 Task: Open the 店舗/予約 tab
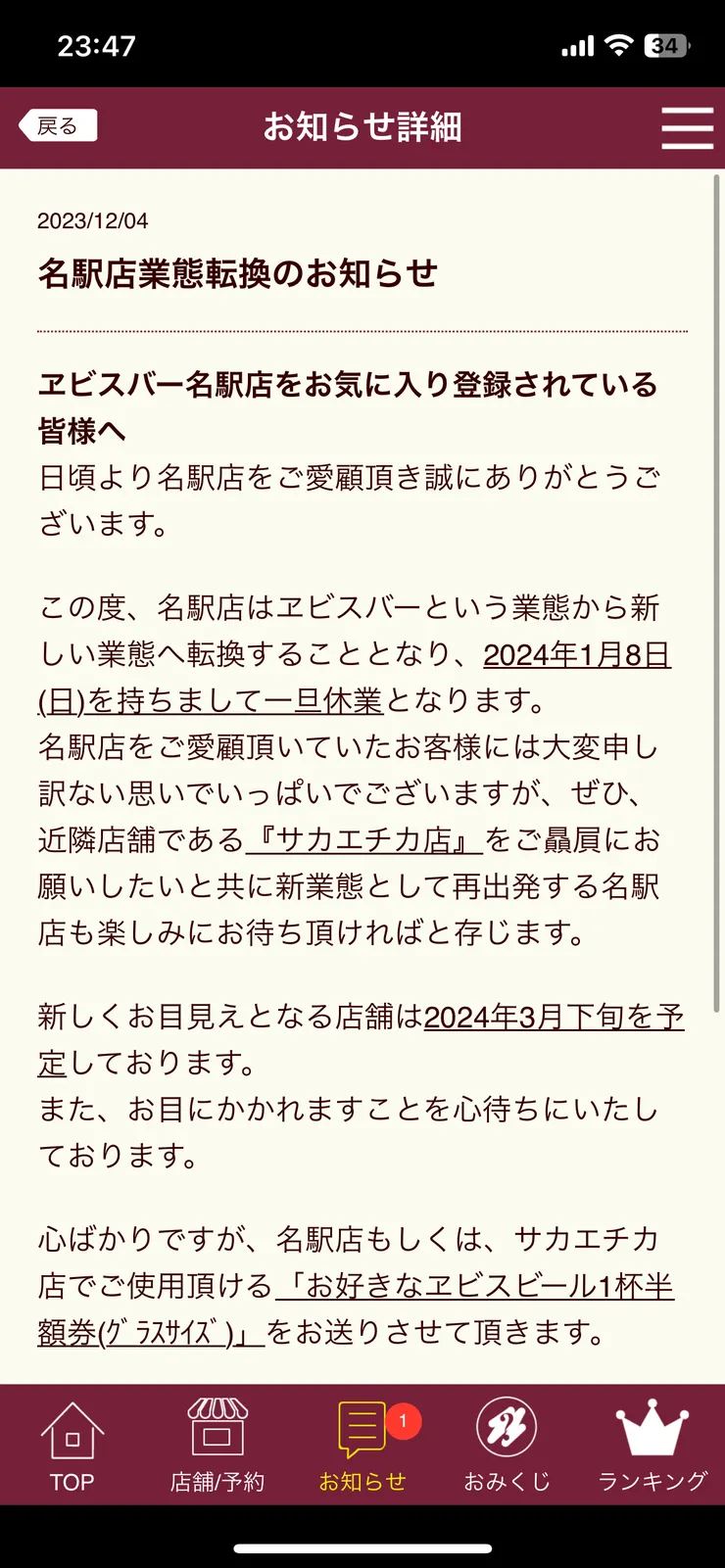(217, 1446)
